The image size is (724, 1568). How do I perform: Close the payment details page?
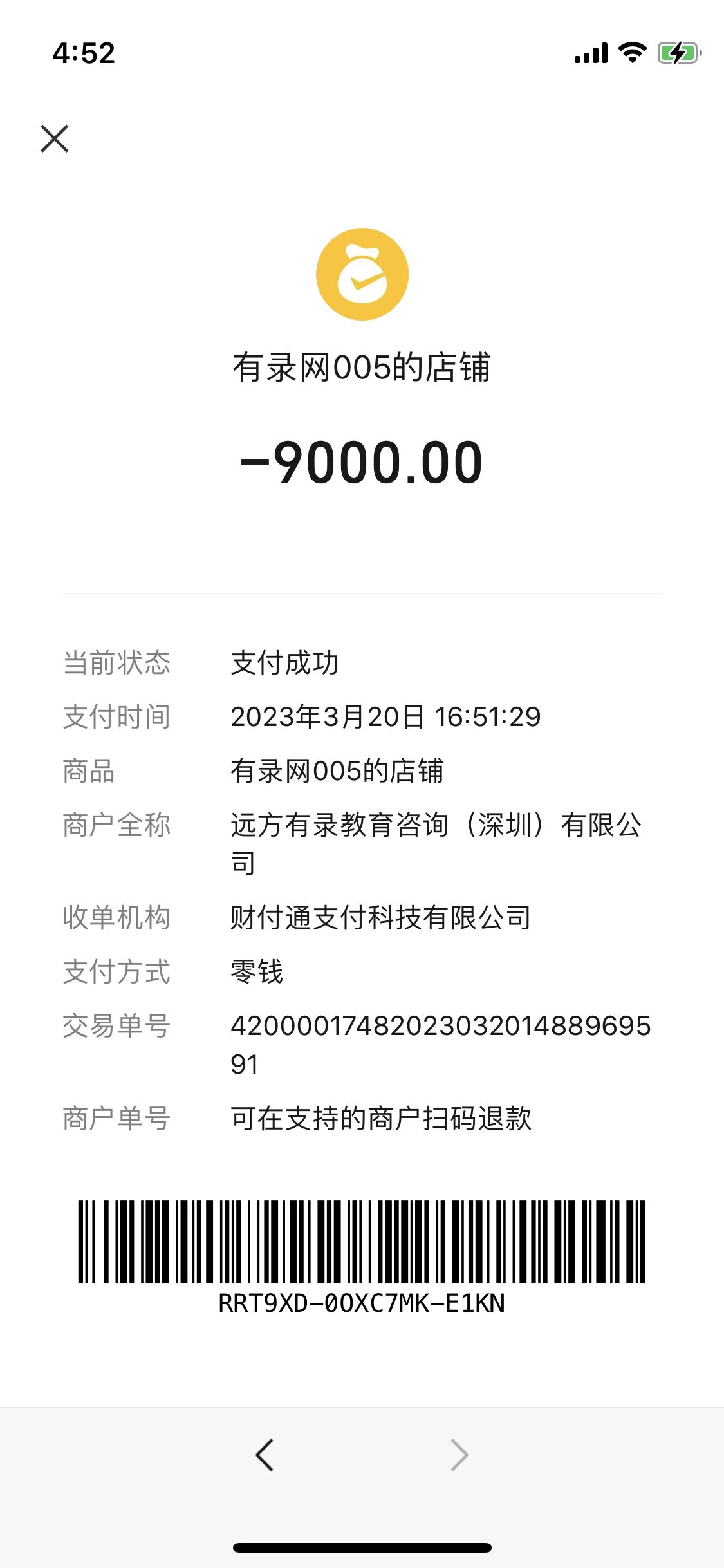[55, 138]
